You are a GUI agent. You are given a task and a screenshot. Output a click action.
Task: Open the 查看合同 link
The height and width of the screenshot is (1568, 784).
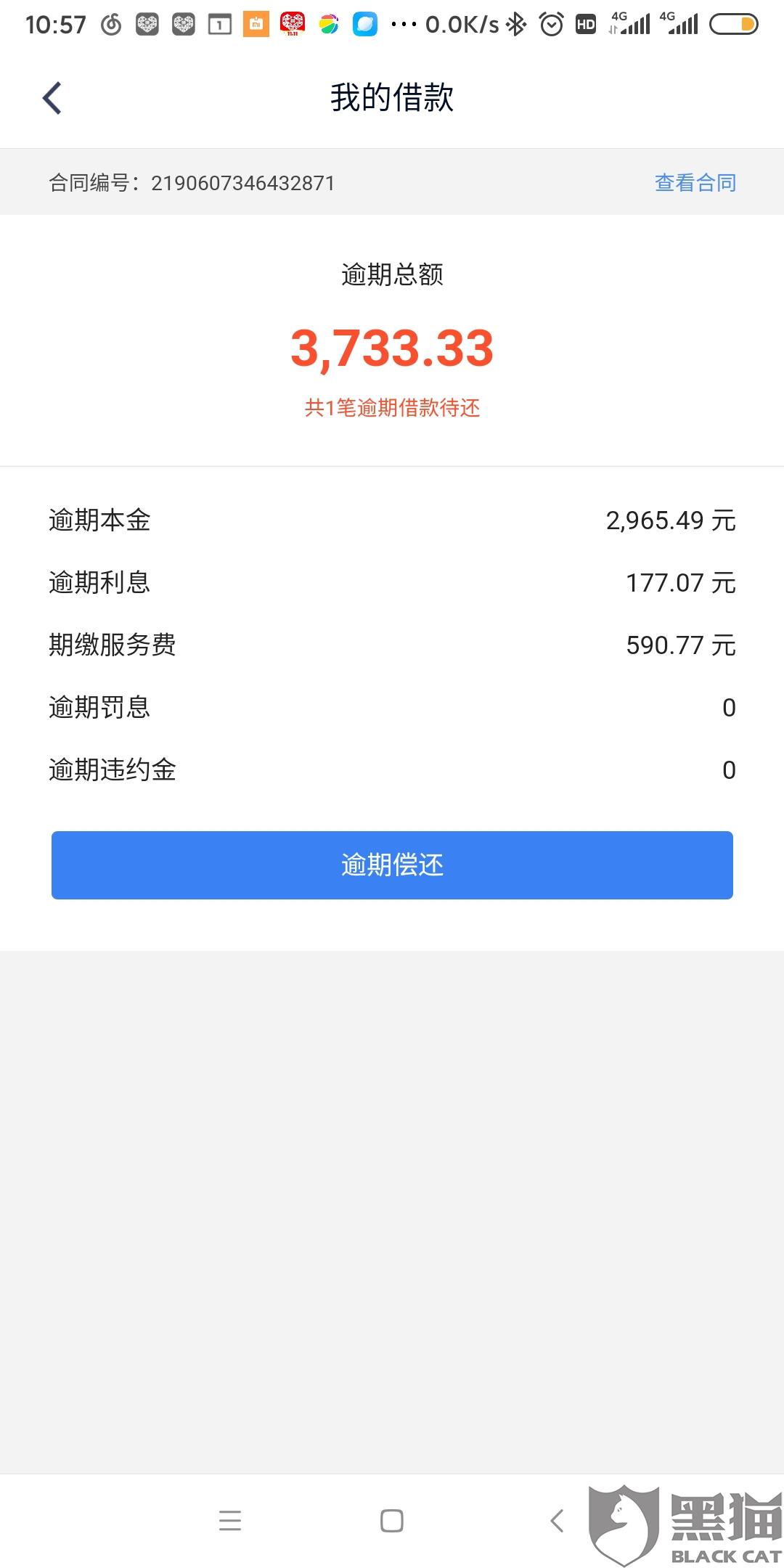[695, 183]
